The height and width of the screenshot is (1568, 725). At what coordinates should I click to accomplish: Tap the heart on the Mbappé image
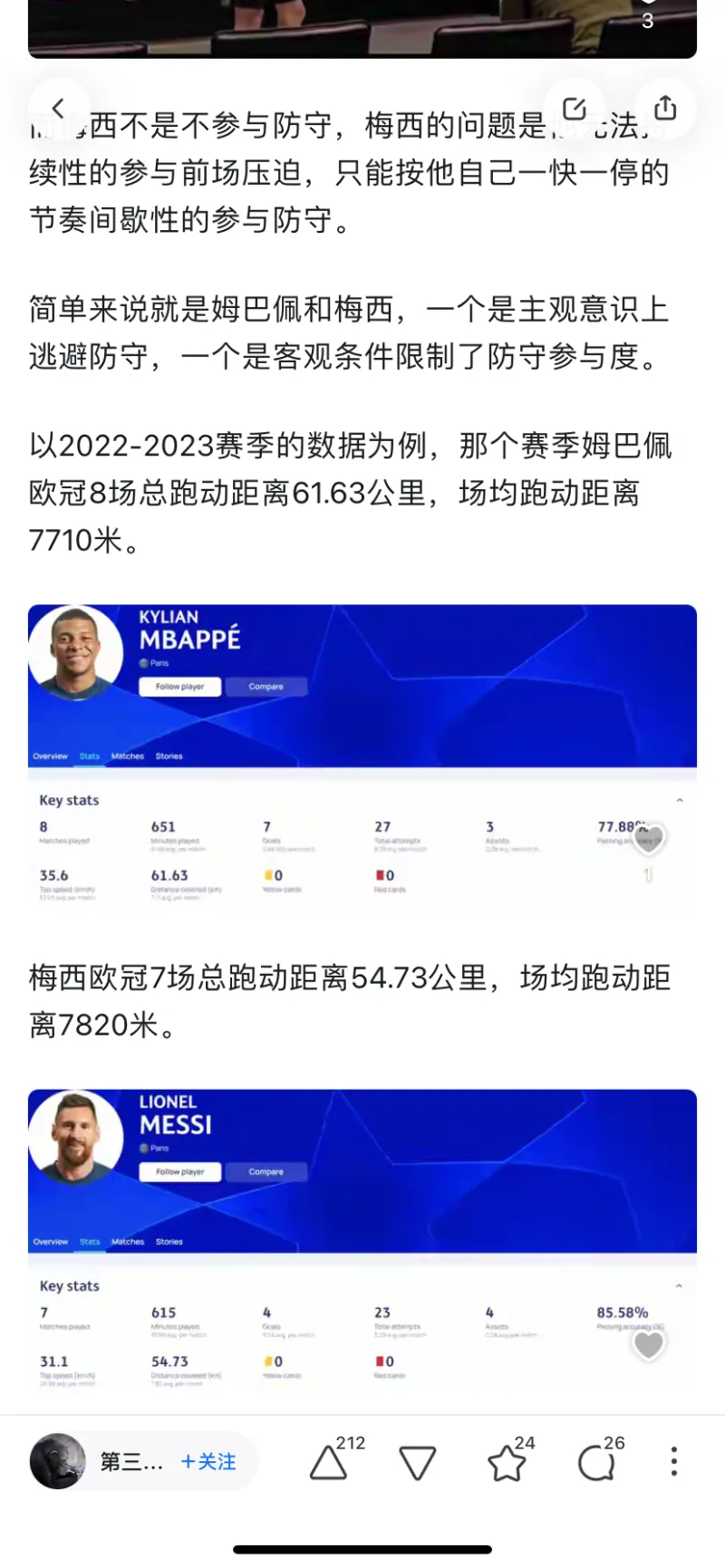click(x=649, y=838)
